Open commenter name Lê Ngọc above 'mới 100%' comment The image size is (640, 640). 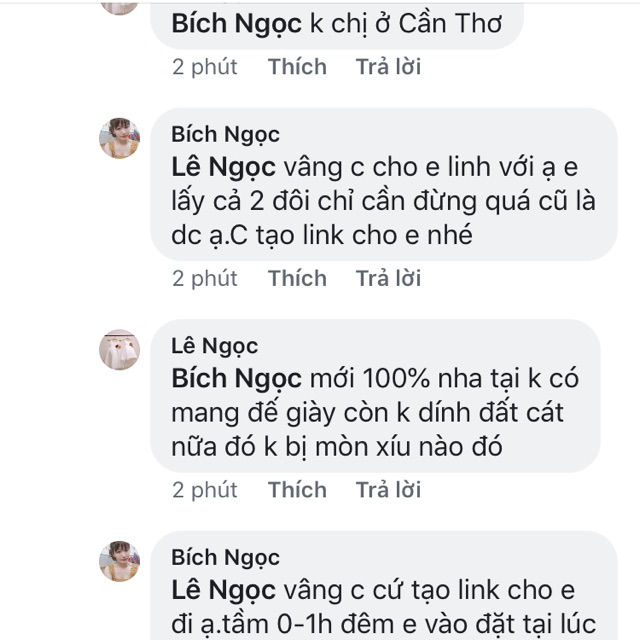(215, 346)
